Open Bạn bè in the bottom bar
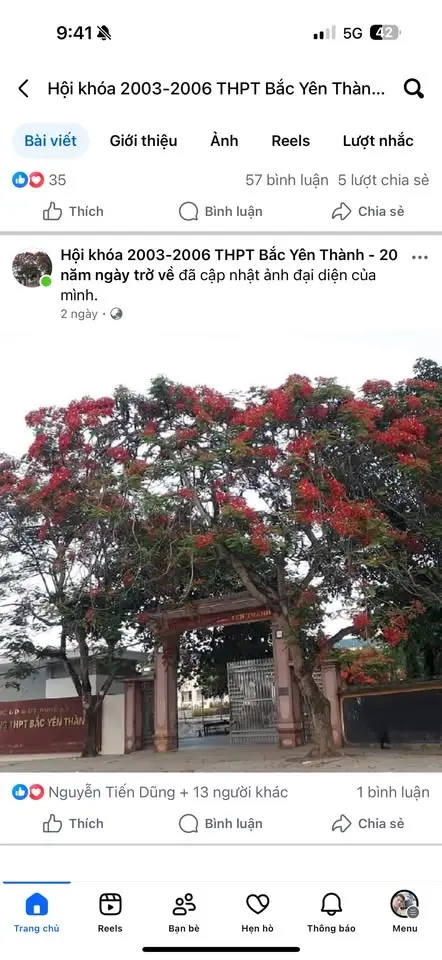This screenshot has height=960, width=442. [x=184, y=912]
